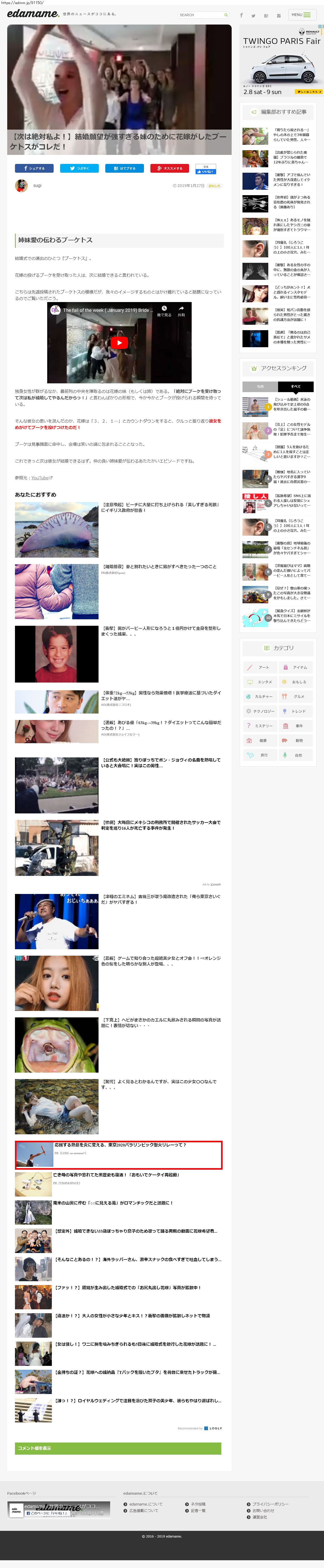Switch ranking to 今月 tab
The image size is (324, 1568).
(x=260, y=386)
